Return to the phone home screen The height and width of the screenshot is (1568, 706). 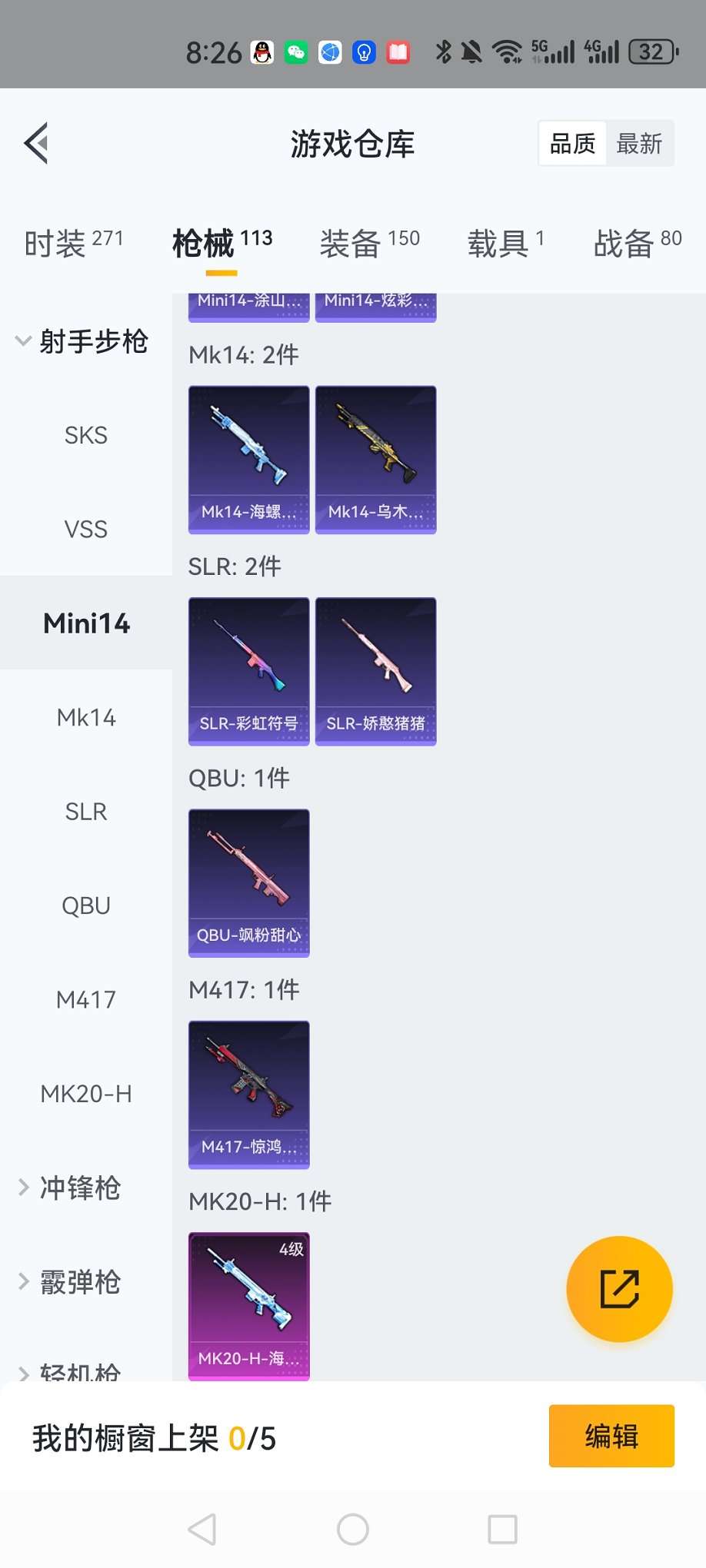point(353,1530)
